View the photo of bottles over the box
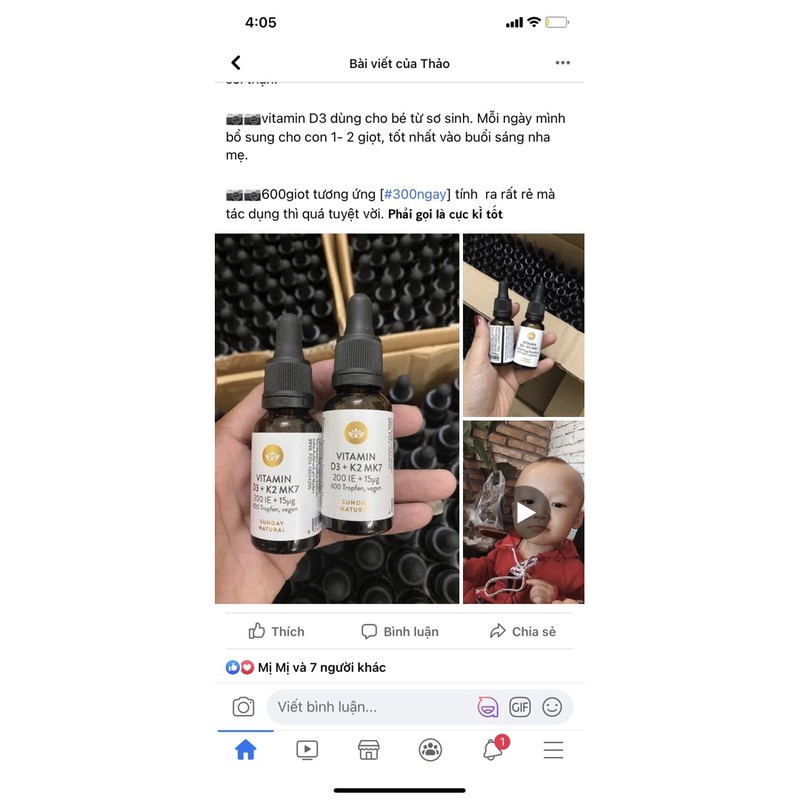800x800 pixels. coord(523,324)
